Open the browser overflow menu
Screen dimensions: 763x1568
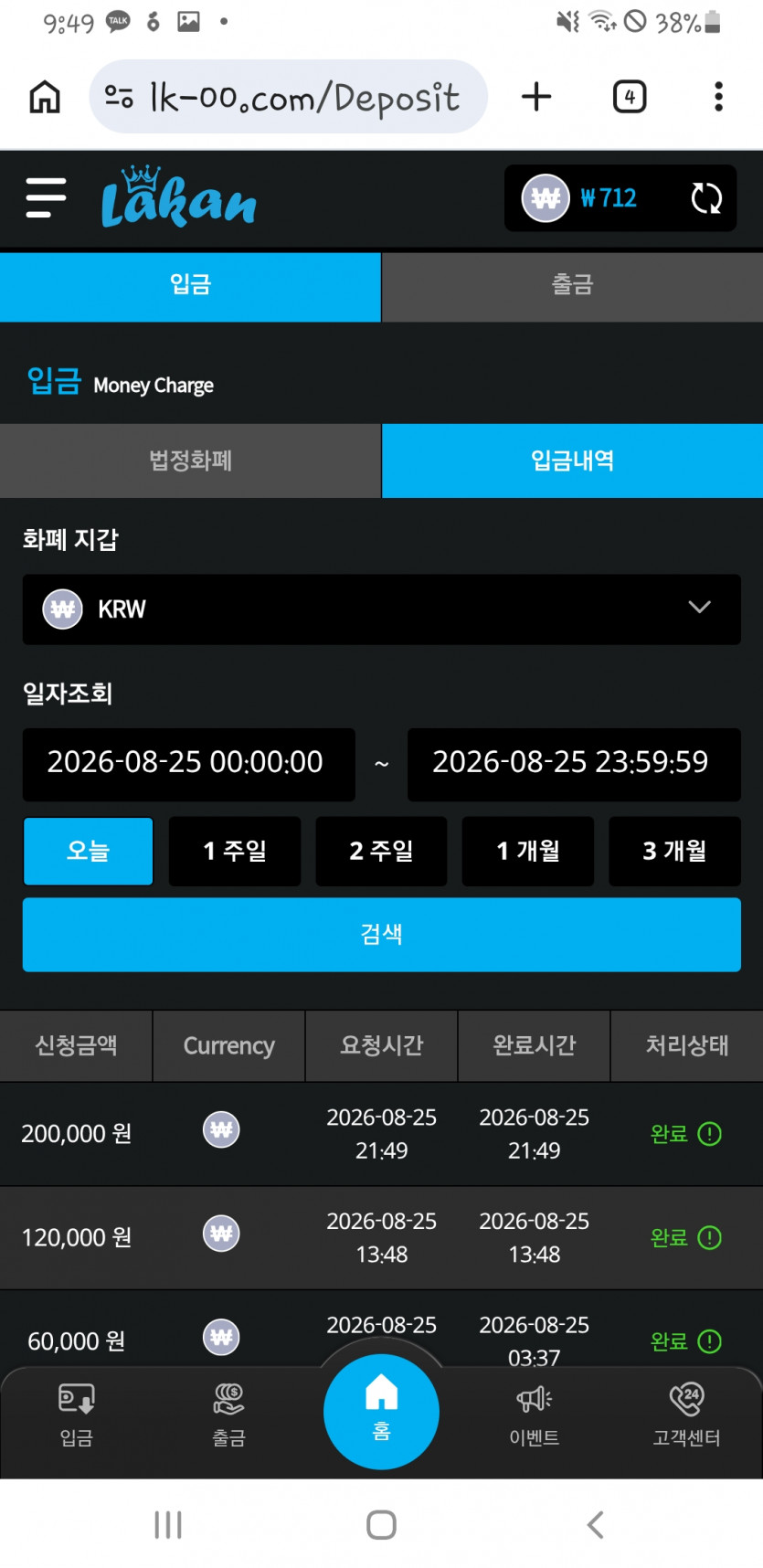tap(719, 97)
